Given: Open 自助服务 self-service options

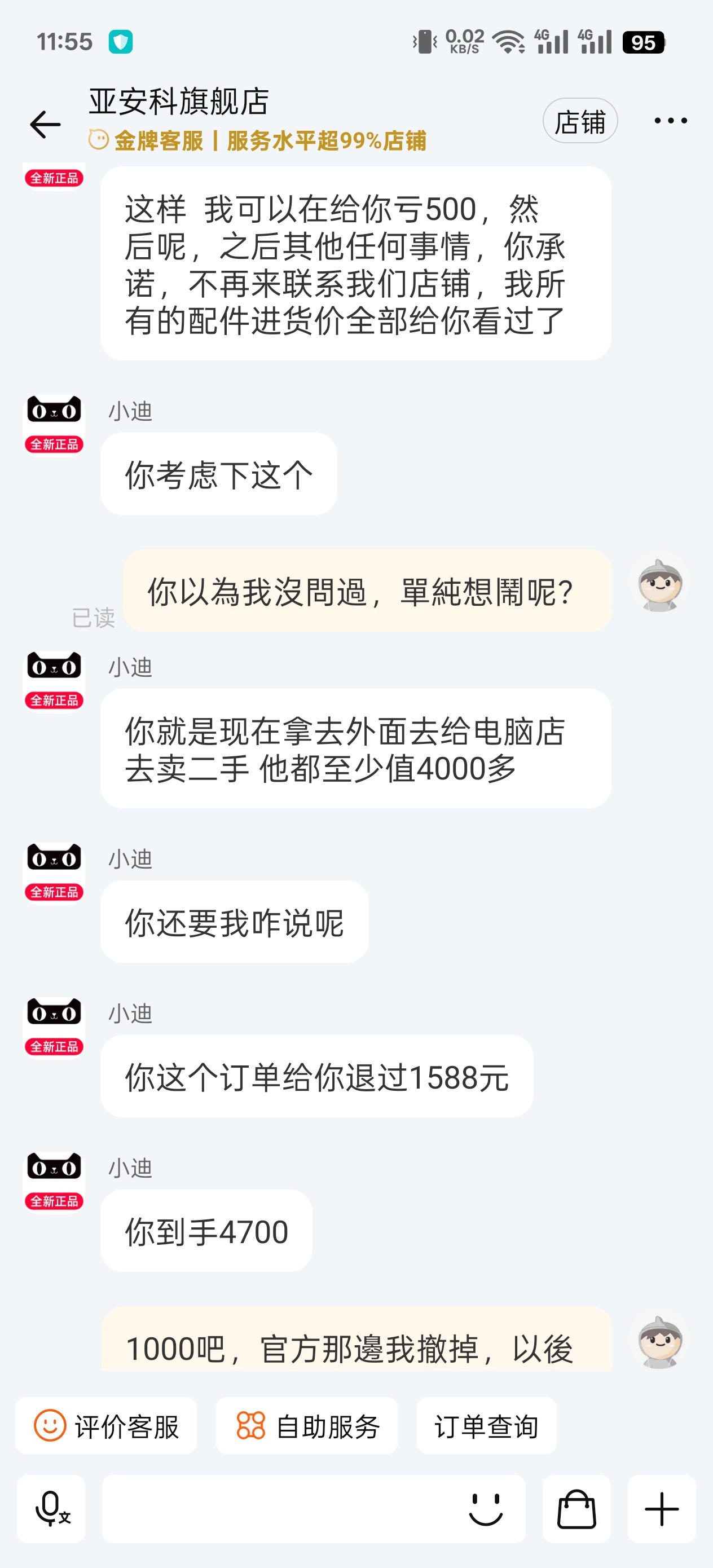Looking at the screenshot, I should pyautogui.click(x=307, y=1426).
